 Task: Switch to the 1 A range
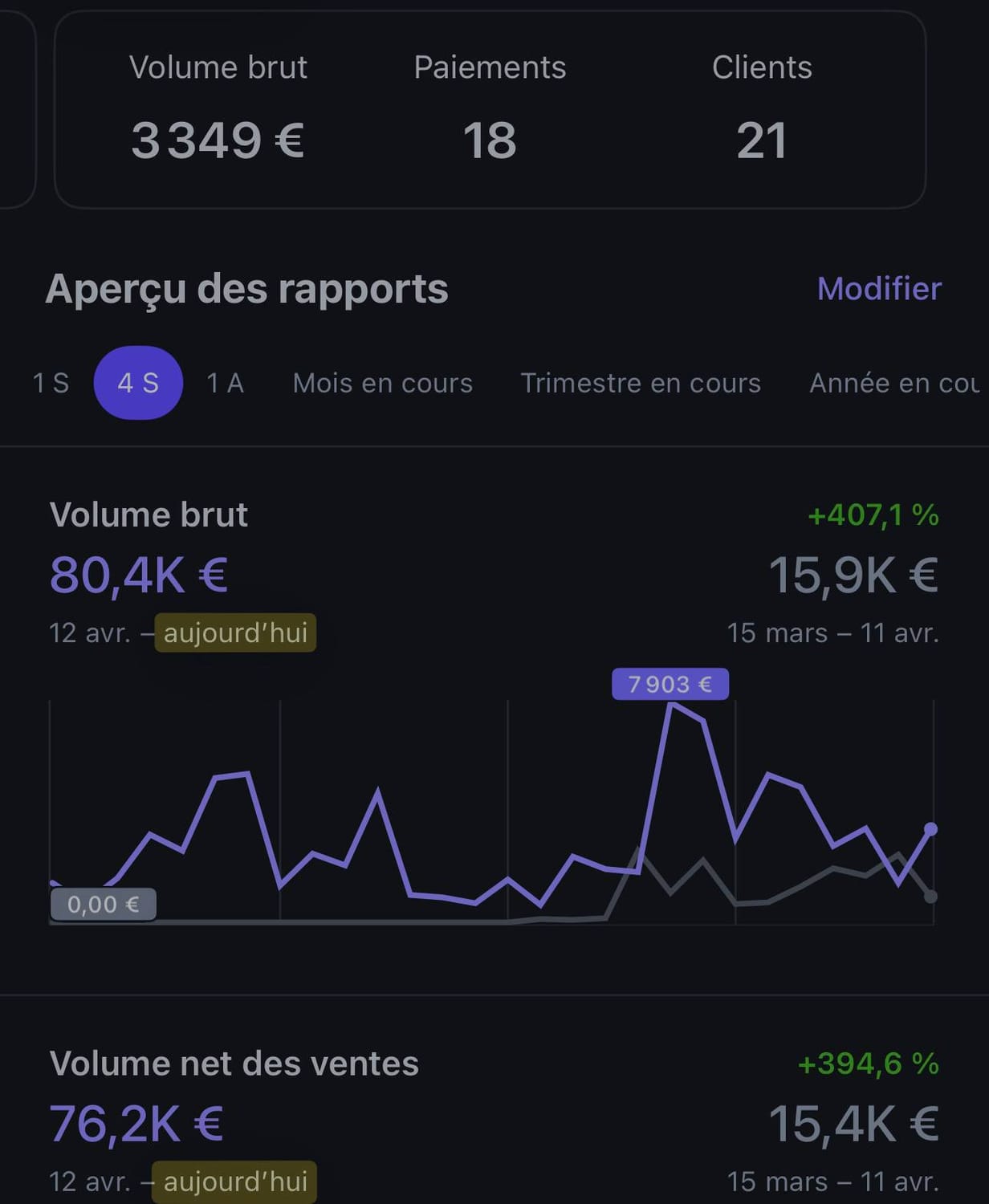click(x=225, y=383)
